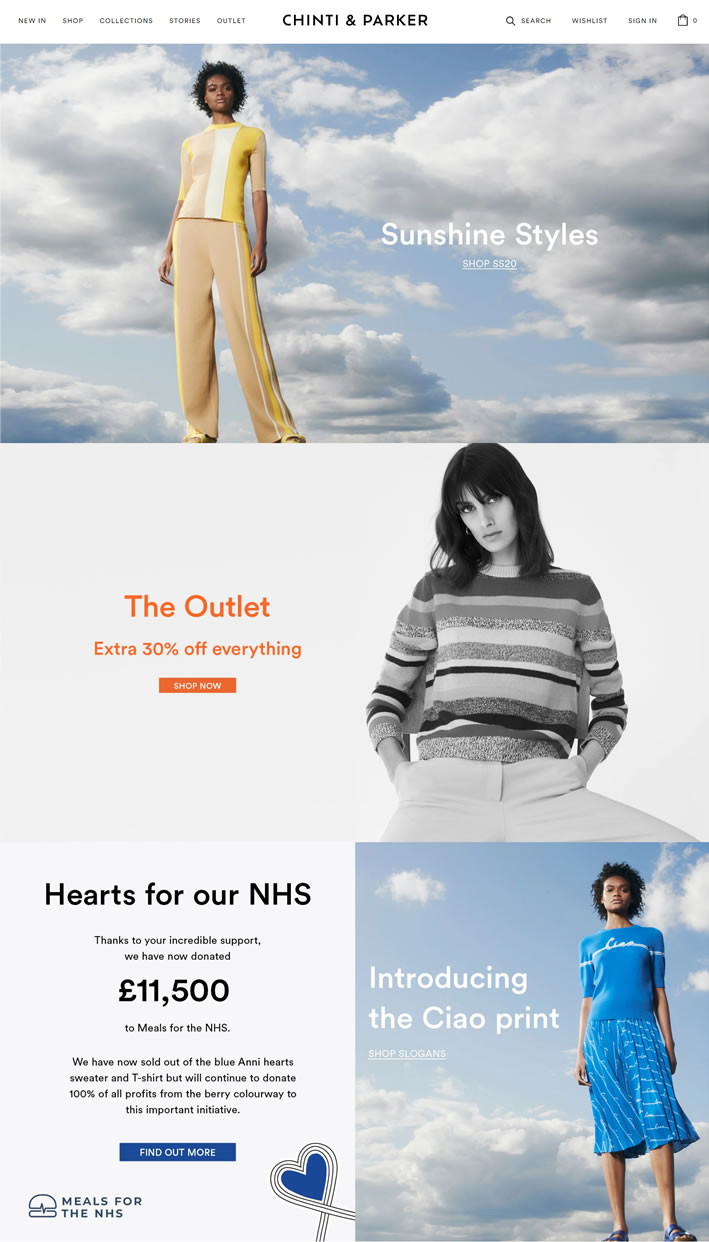This screenshot has height=1242, width=709.
Task: View the Wishlist
Action: (x=589, y=21)
